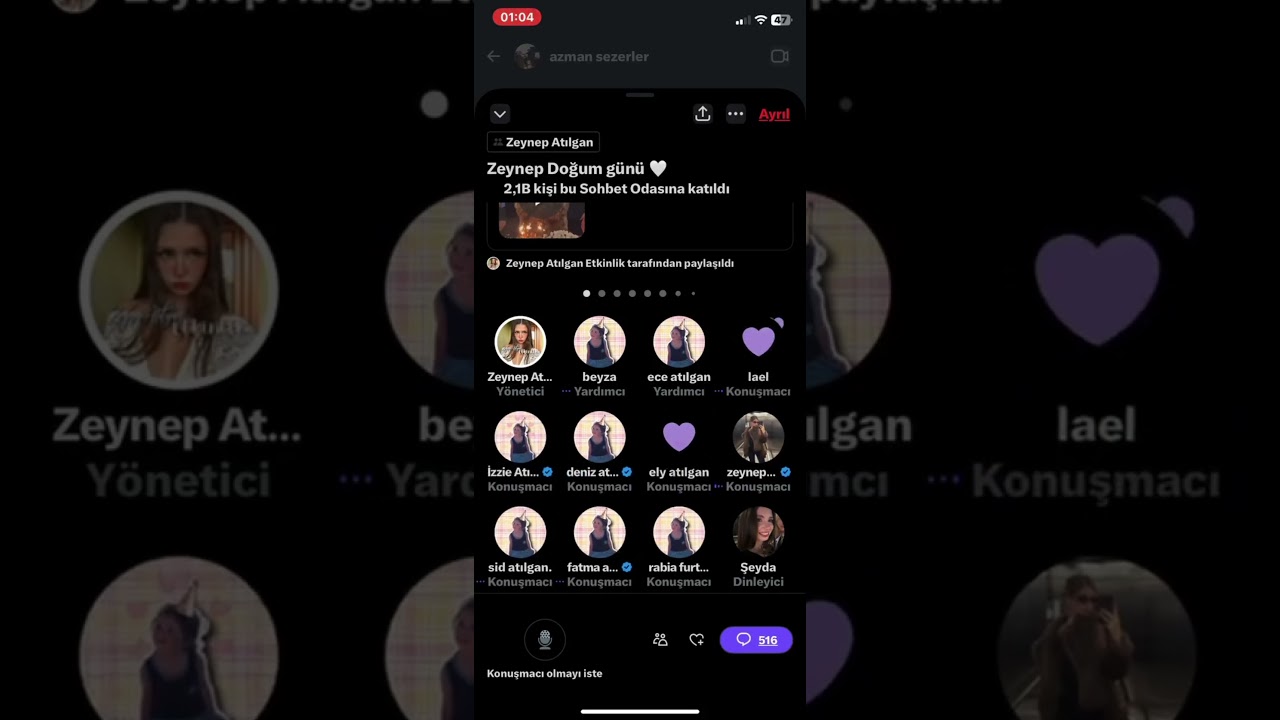Viewport: 1280px width, 720px height.
Task: Open the 516 comments chat
Action: 756,640
